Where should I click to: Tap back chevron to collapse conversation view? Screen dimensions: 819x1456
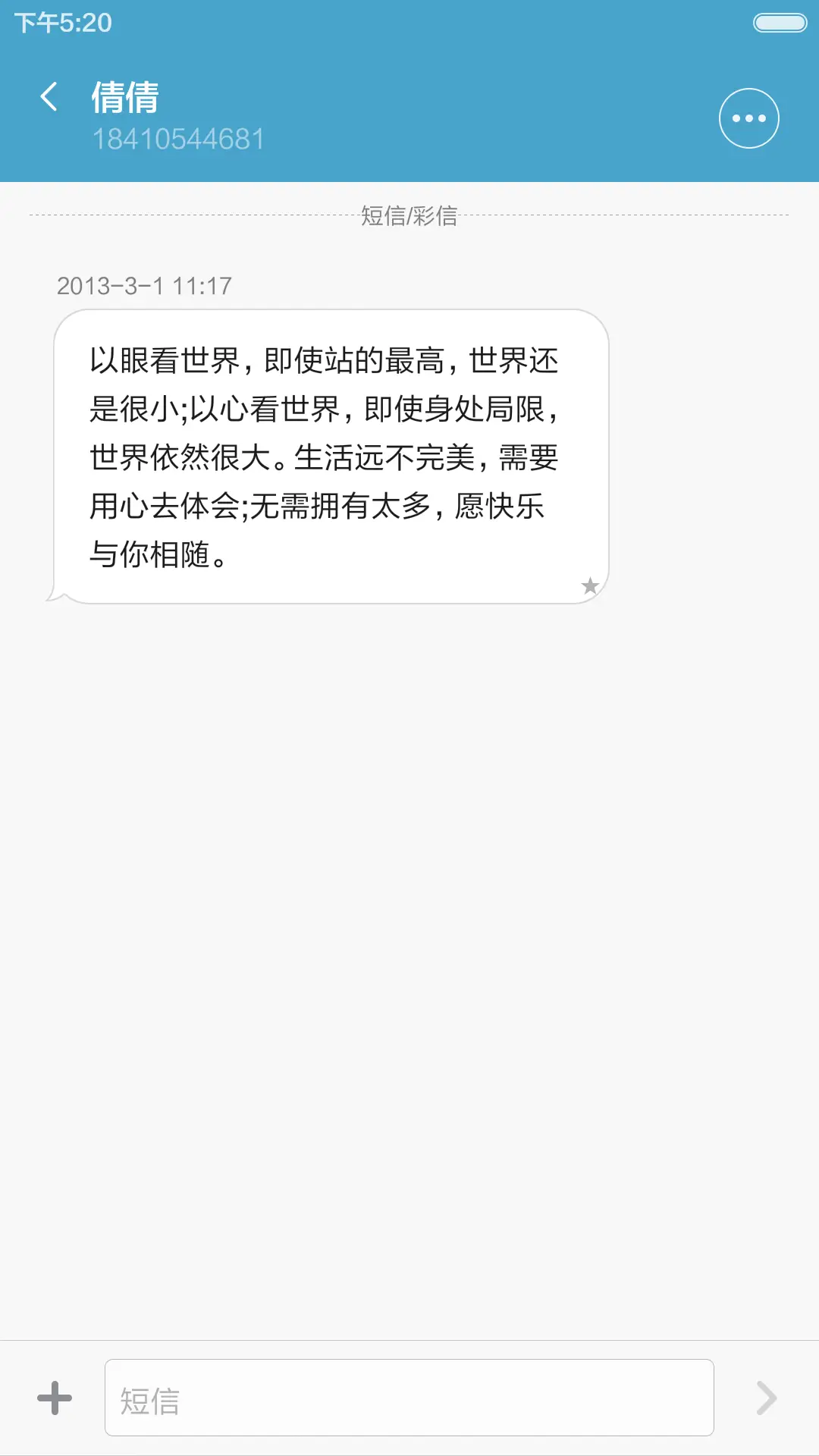(50, 98)
